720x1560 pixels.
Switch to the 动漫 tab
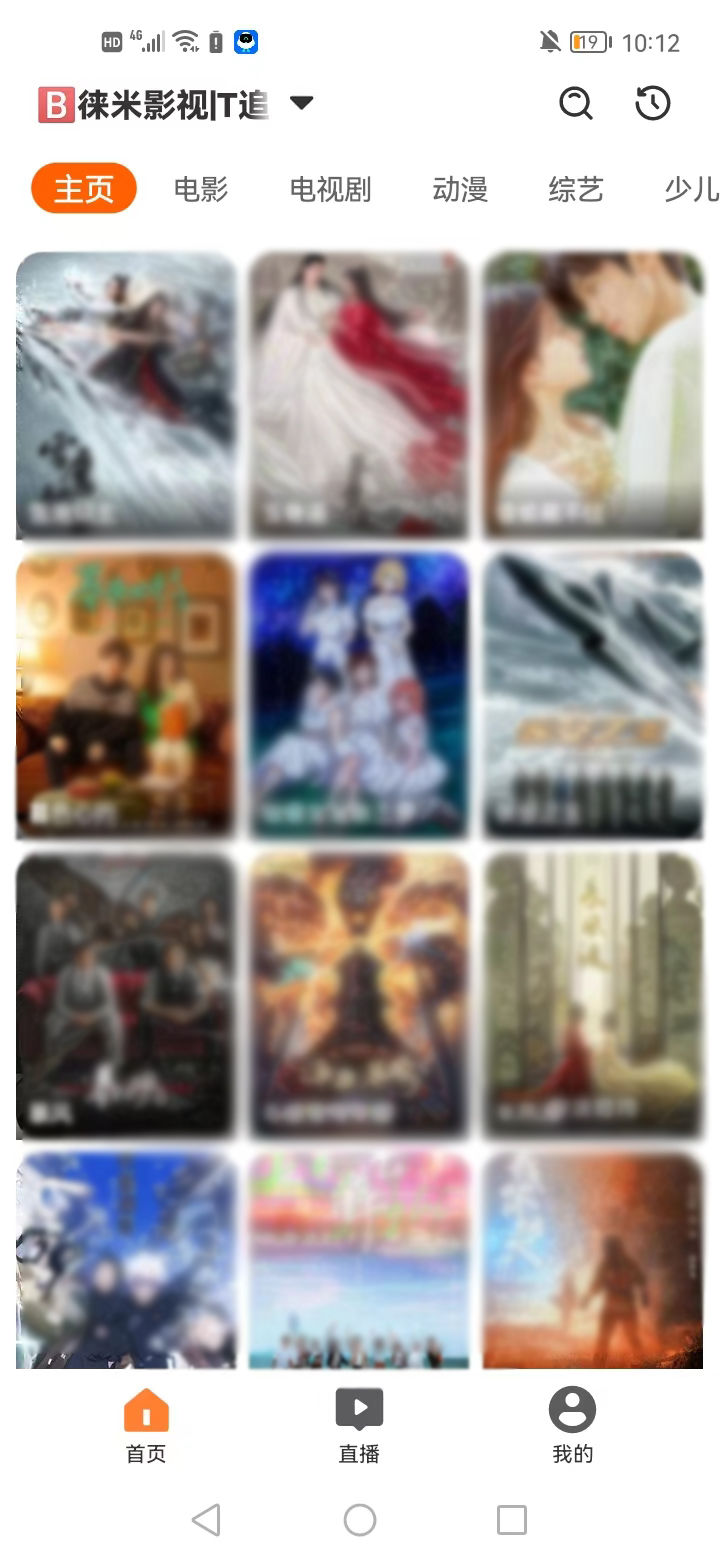point(460,189)
